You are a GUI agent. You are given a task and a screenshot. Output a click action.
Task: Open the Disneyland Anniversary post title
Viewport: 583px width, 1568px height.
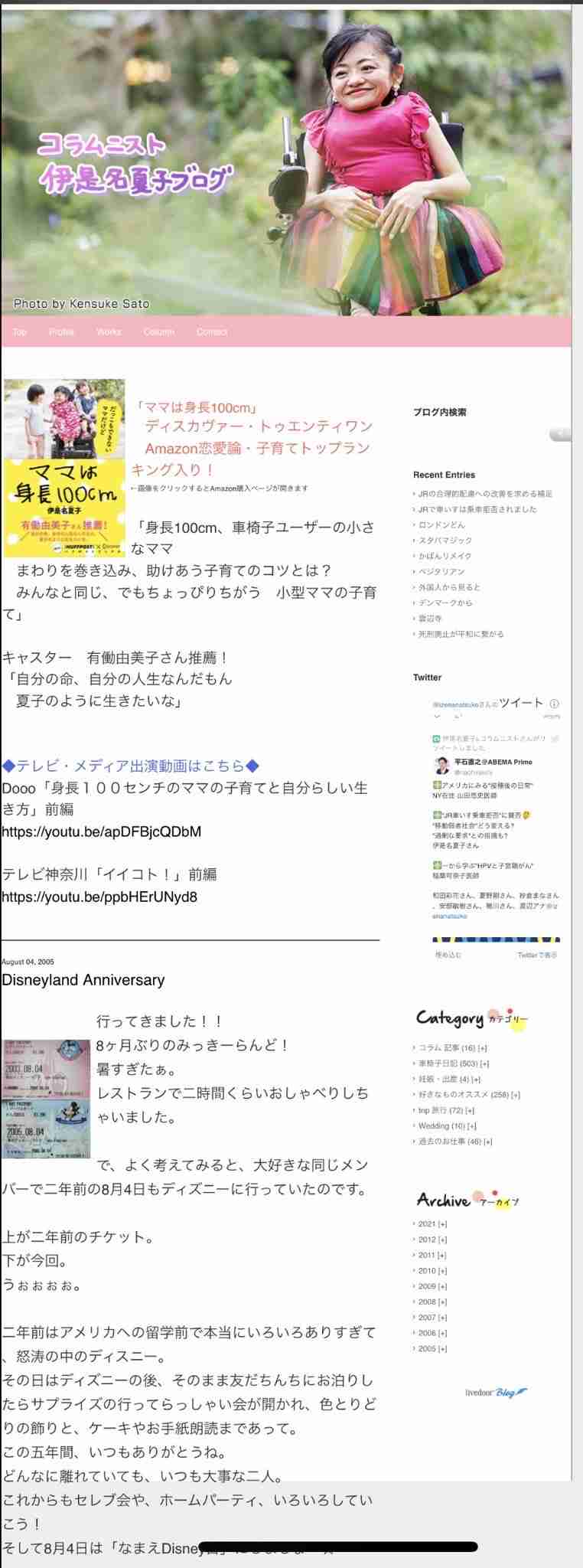click(83, 980)
